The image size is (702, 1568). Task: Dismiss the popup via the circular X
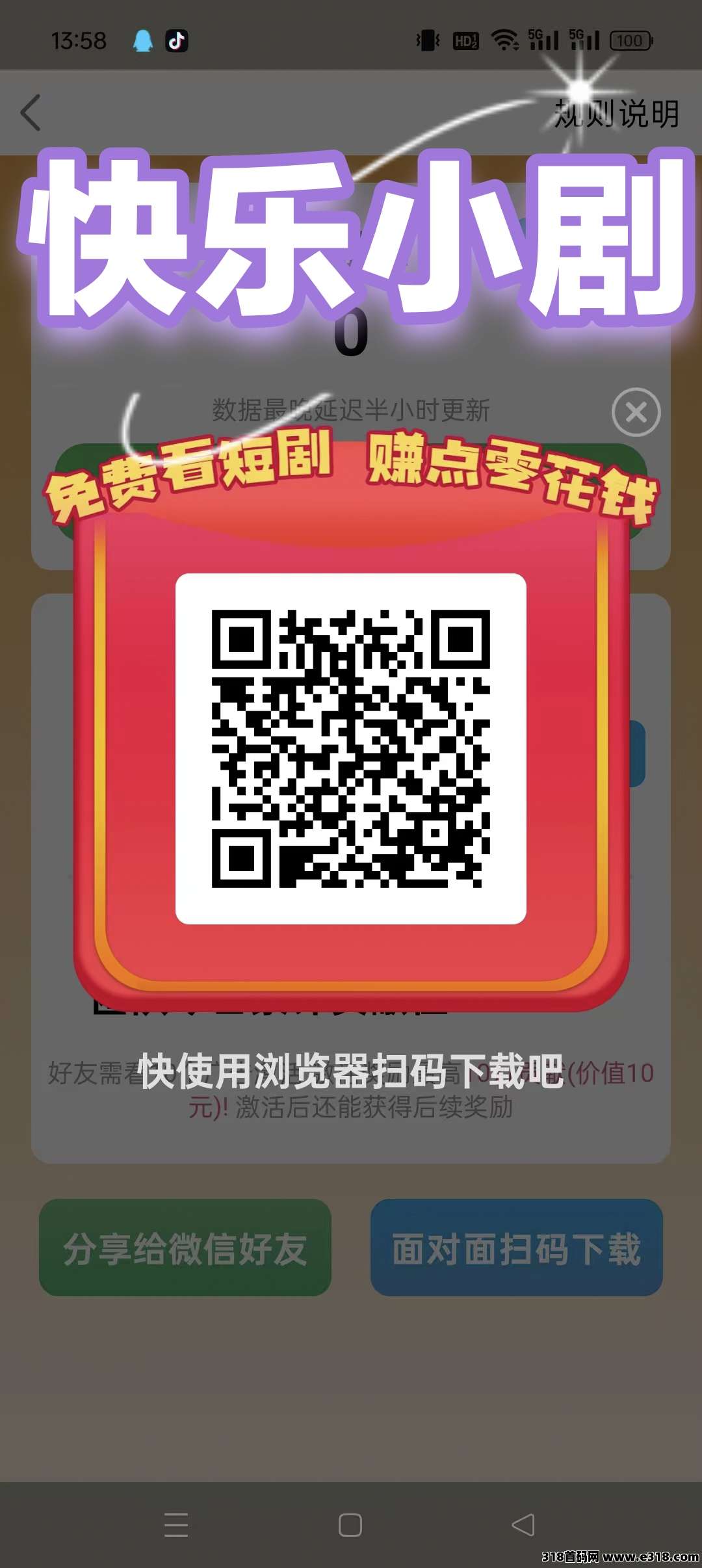coord(637,413)
